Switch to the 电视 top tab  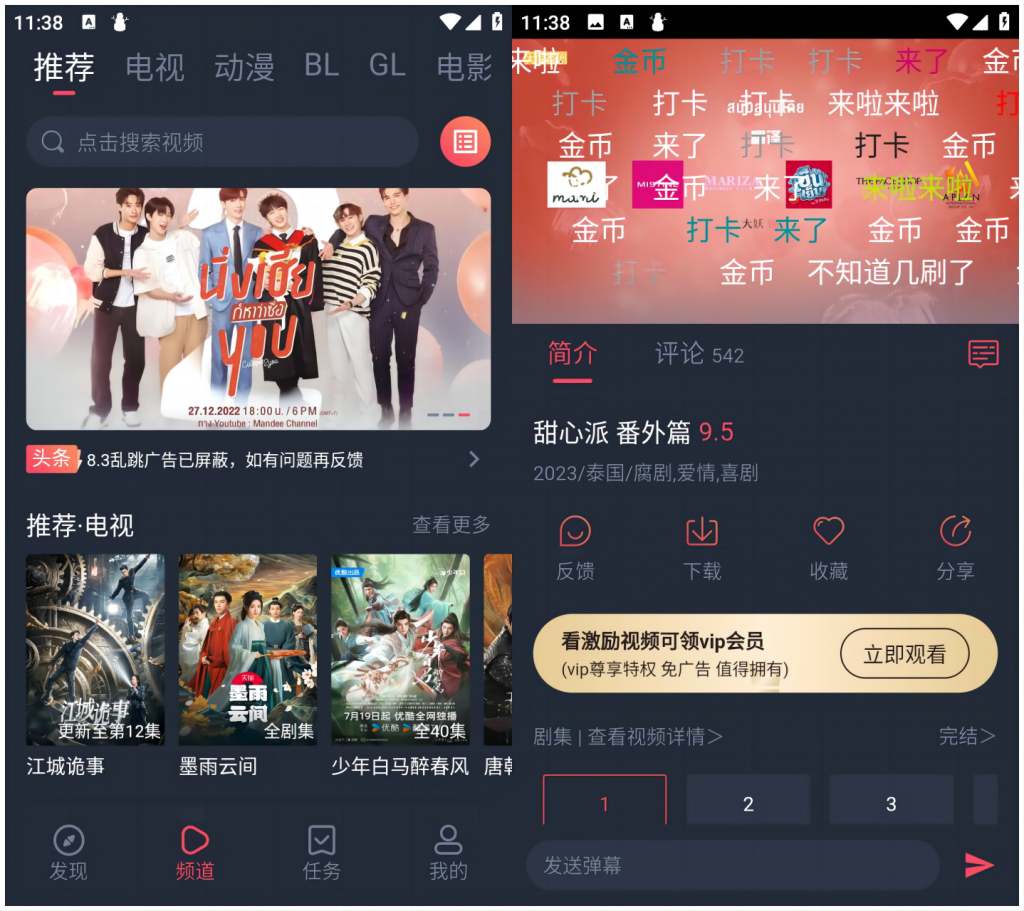click(155, 67)
